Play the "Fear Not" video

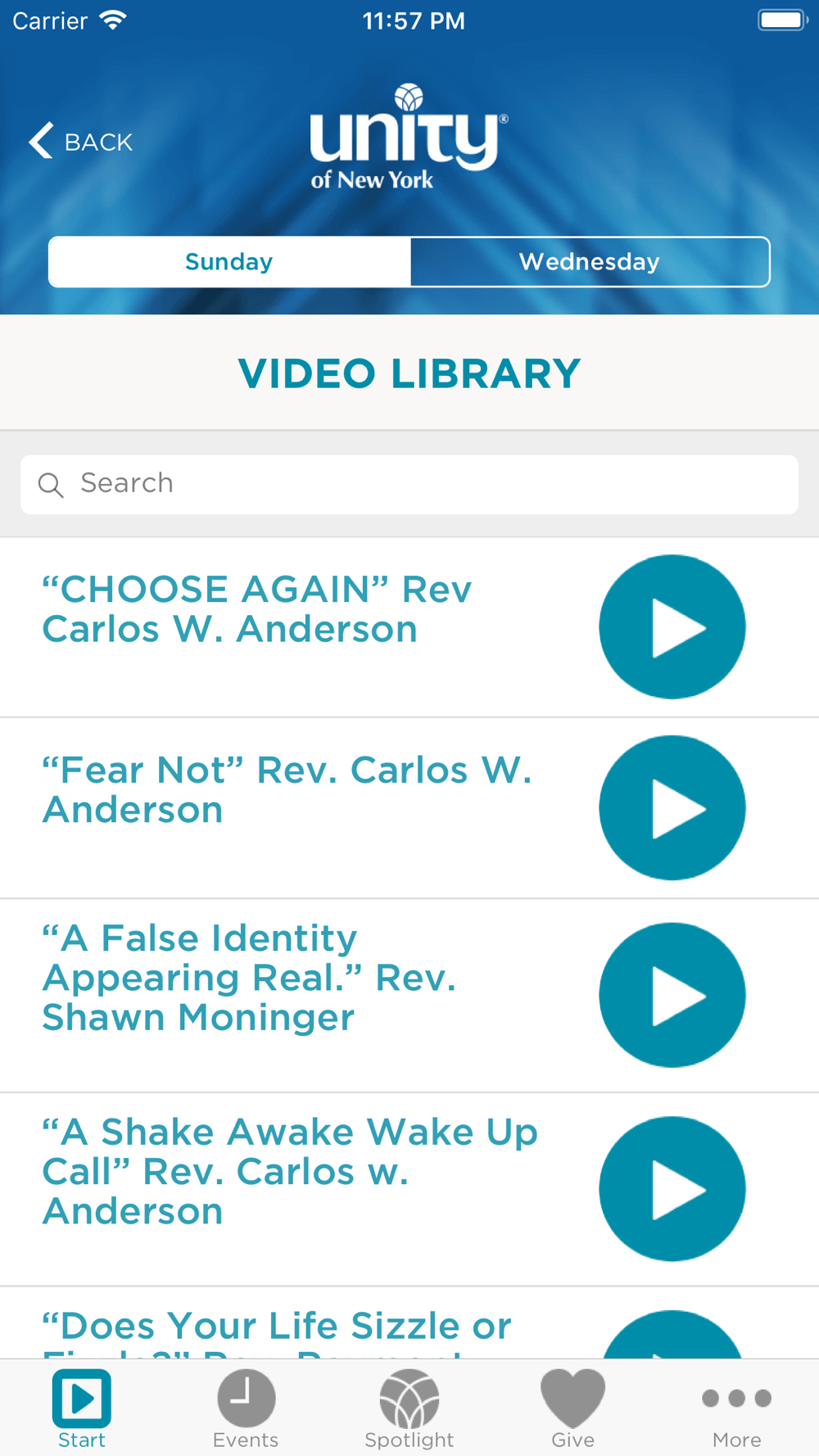pyautogui.click(x=672, y=808)
